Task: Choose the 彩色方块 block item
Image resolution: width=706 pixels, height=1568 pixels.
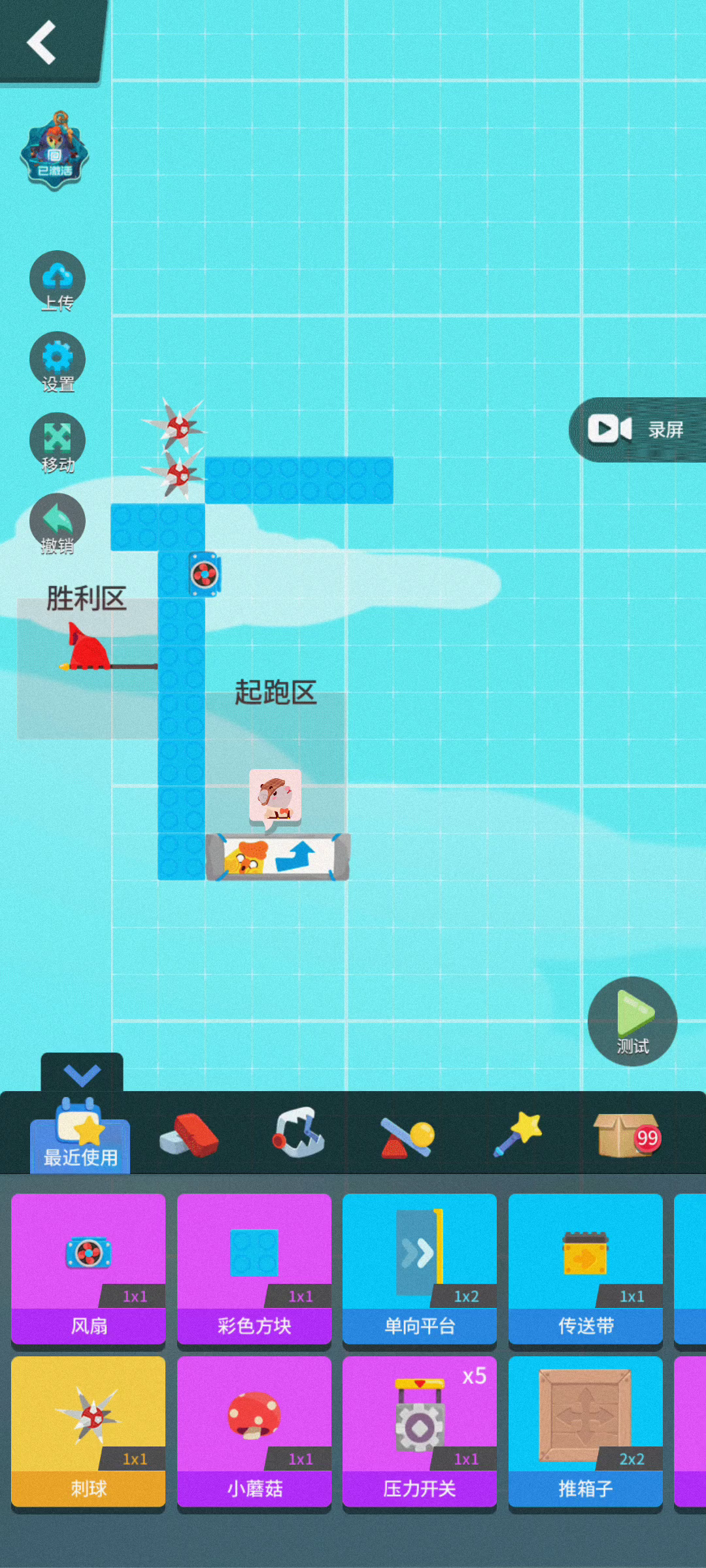Action: (x=254, y=1269)
